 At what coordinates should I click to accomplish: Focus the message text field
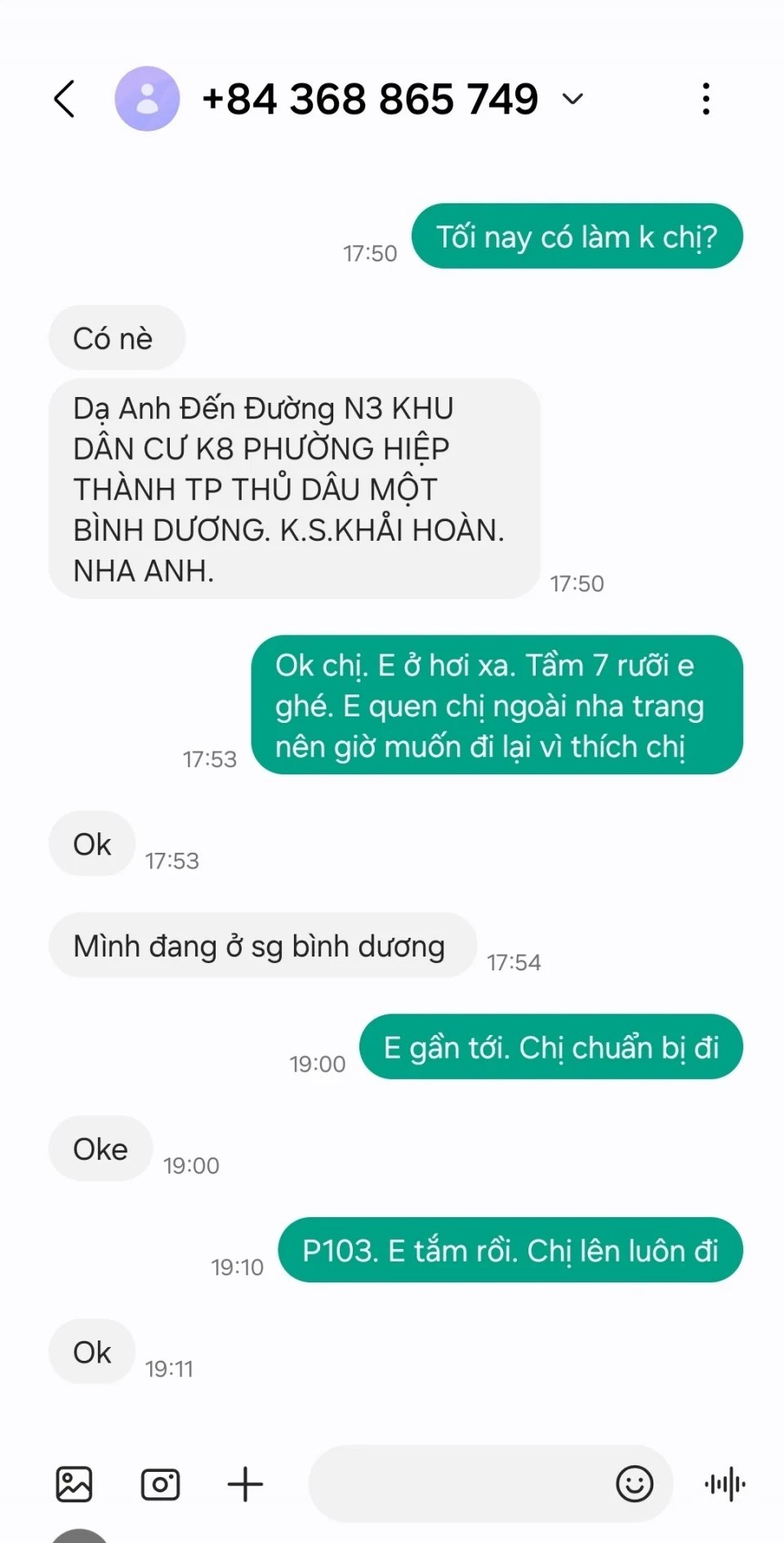point(457,1483)
